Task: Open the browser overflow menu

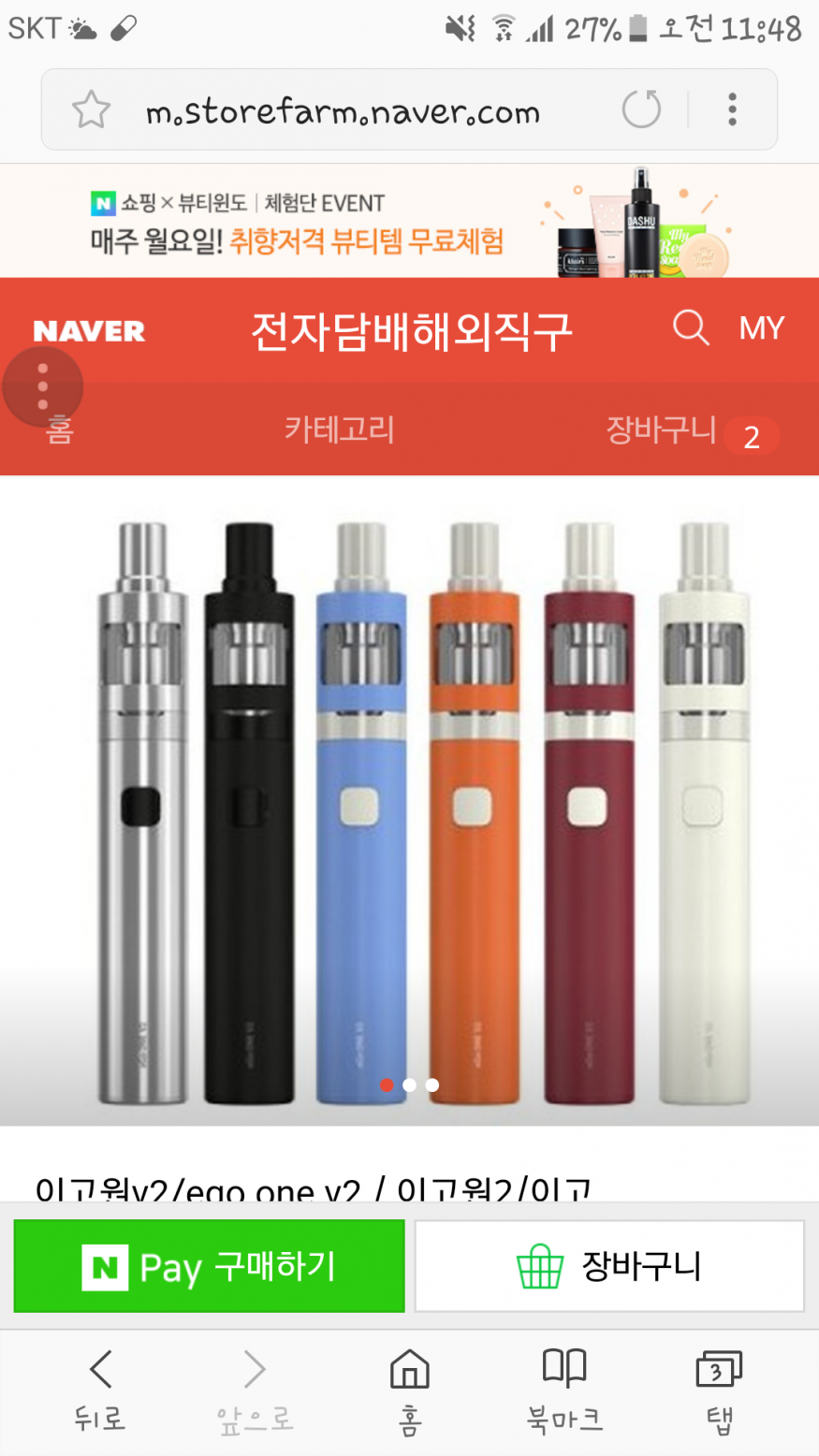Action: tap(732, 109)
